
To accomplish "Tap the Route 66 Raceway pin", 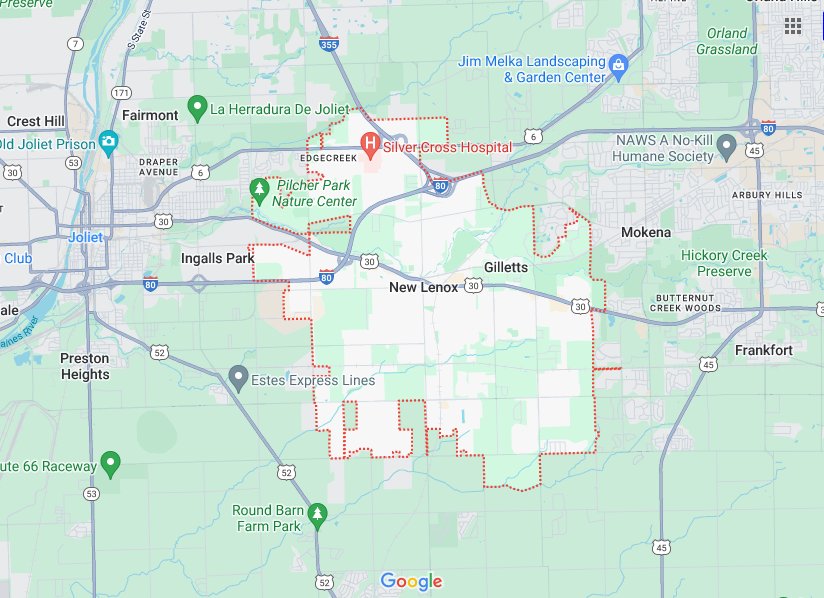I will tap(110, 465).
